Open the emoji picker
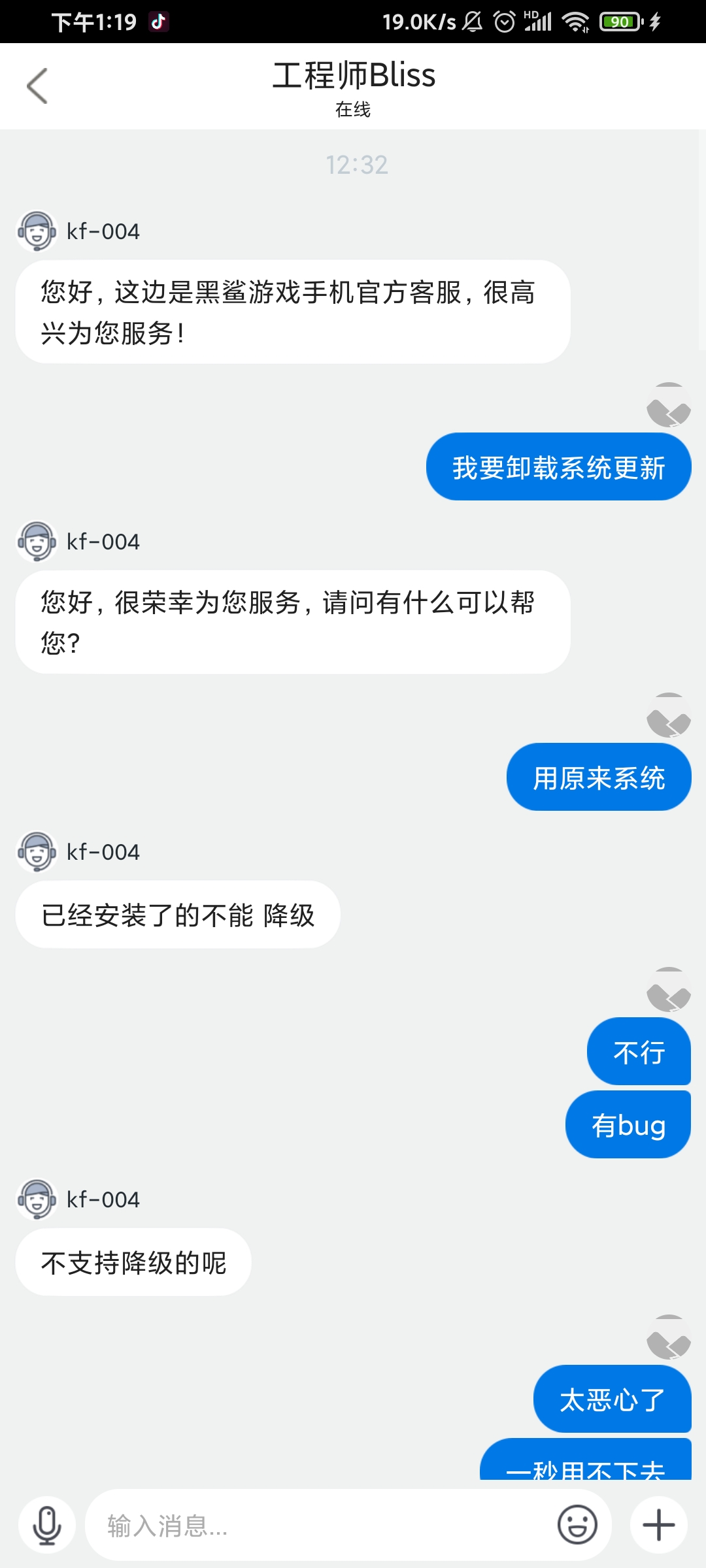The height and width of the screenshot is (1568, 706). (x=577, y=1526)
